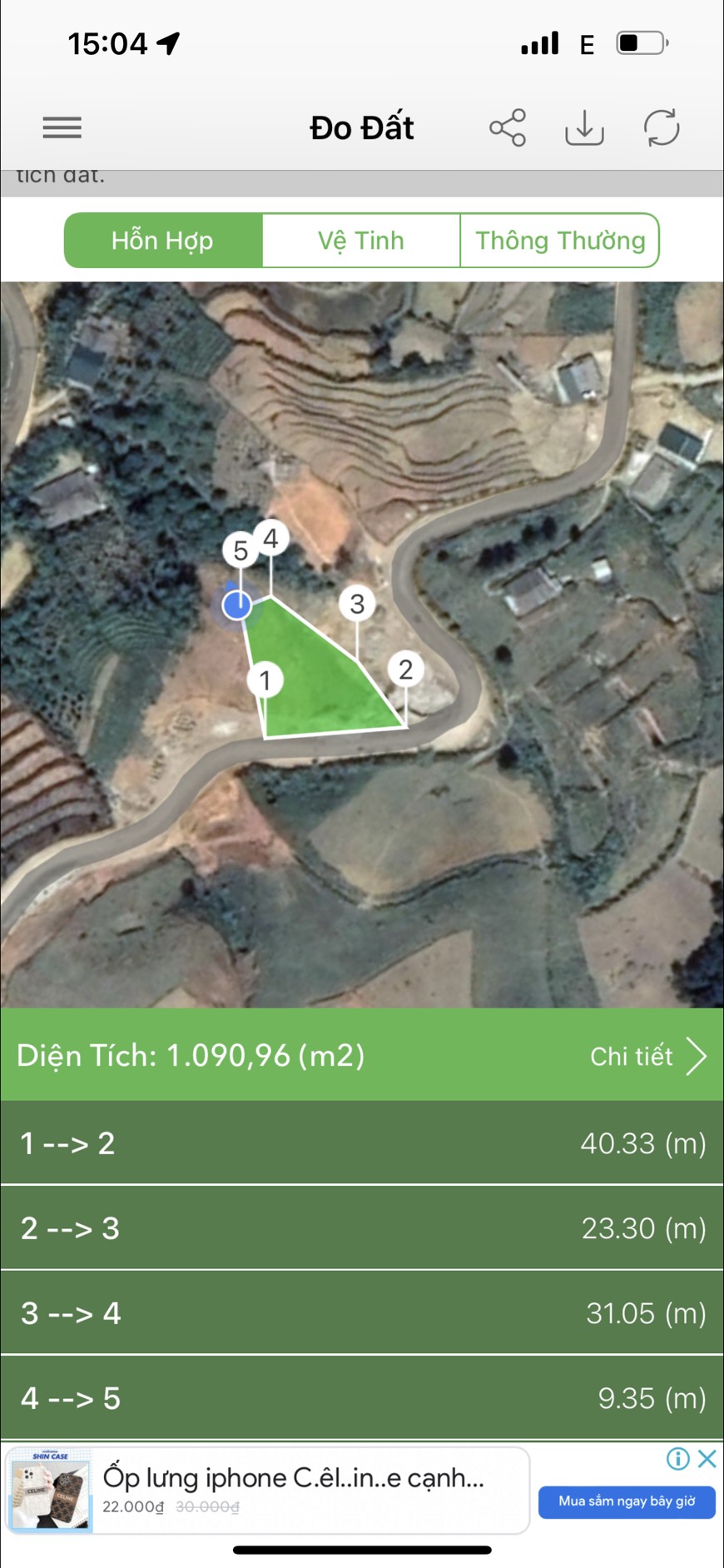Select map marker 3
Viewport: 724px width, 1568px height.
tap(357, 604)
